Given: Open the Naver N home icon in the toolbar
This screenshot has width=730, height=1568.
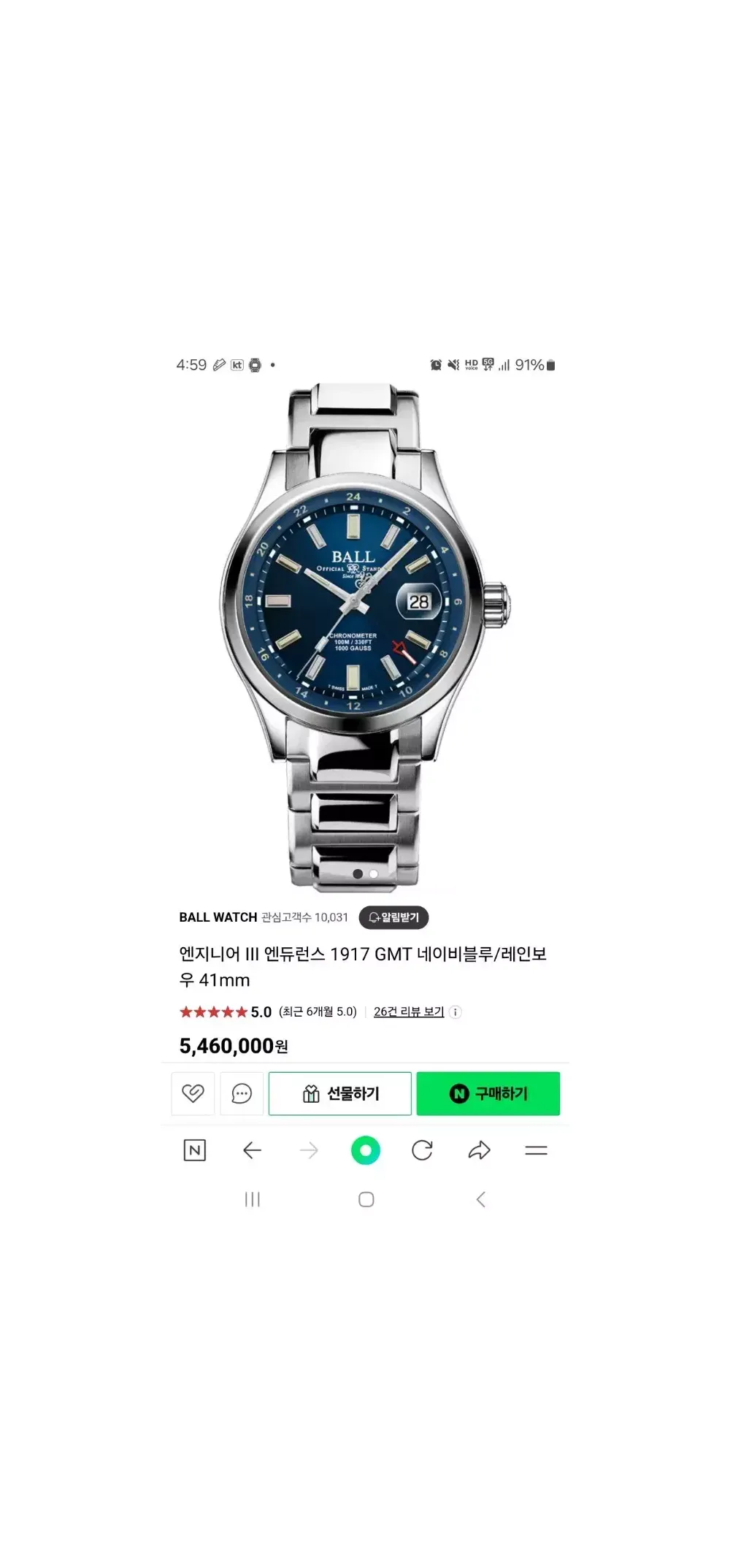Looking at the screenshot, I should (x=194, y=1150).
